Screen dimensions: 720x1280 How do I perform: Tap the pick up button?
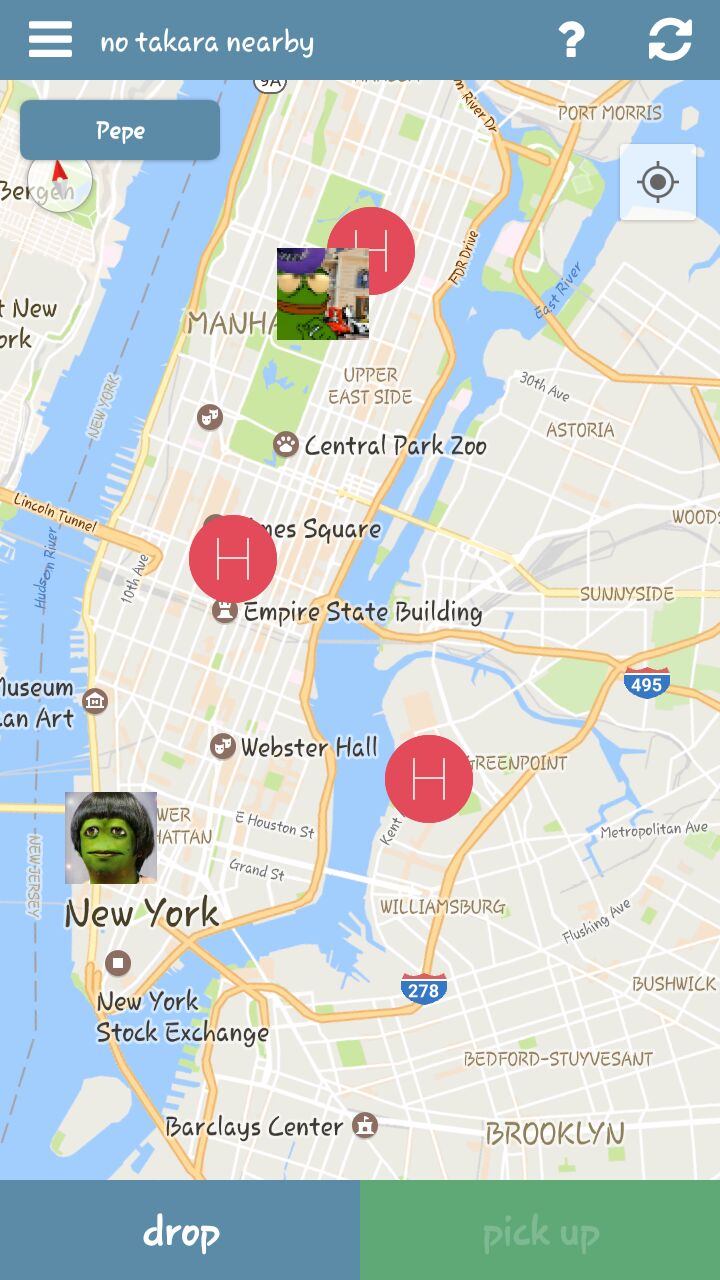(x=540, y=1230)
